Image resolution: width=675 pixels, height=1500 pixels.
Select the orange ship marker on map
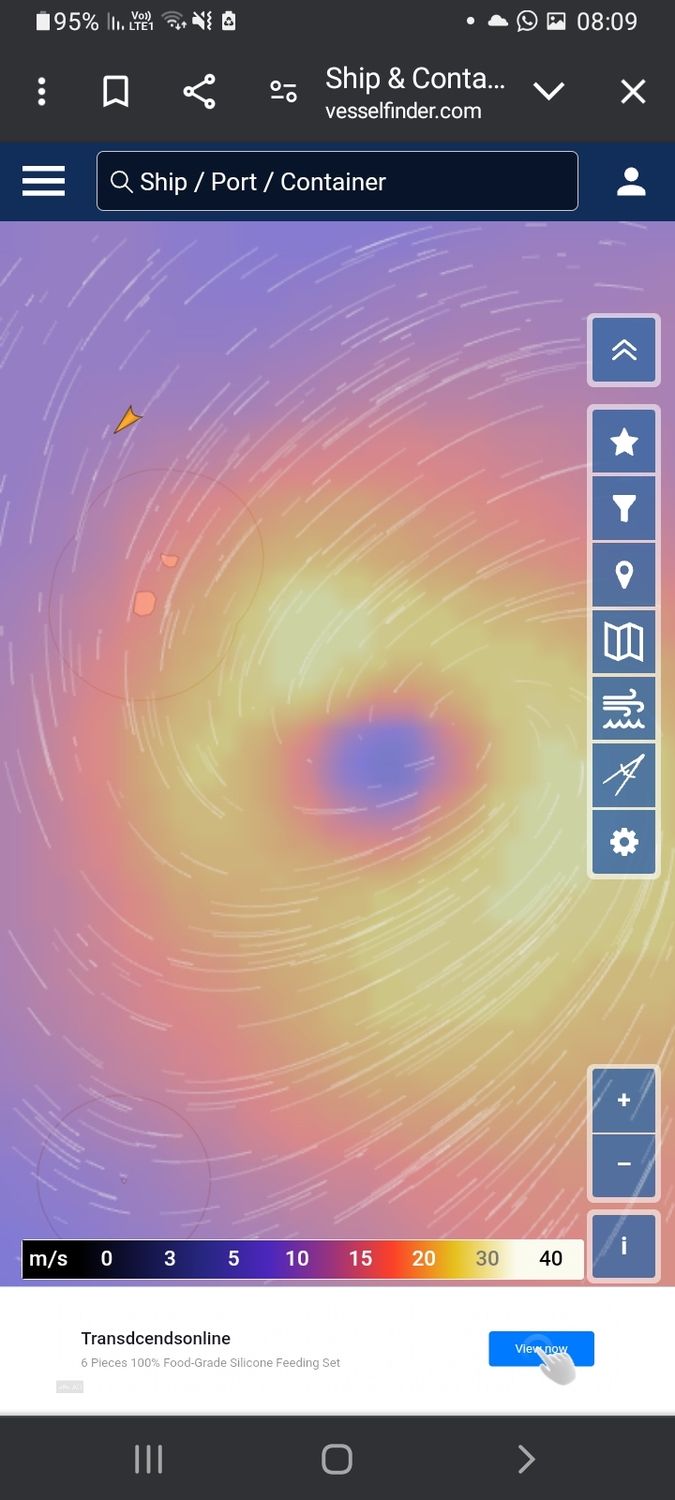[x=127, y=420]
